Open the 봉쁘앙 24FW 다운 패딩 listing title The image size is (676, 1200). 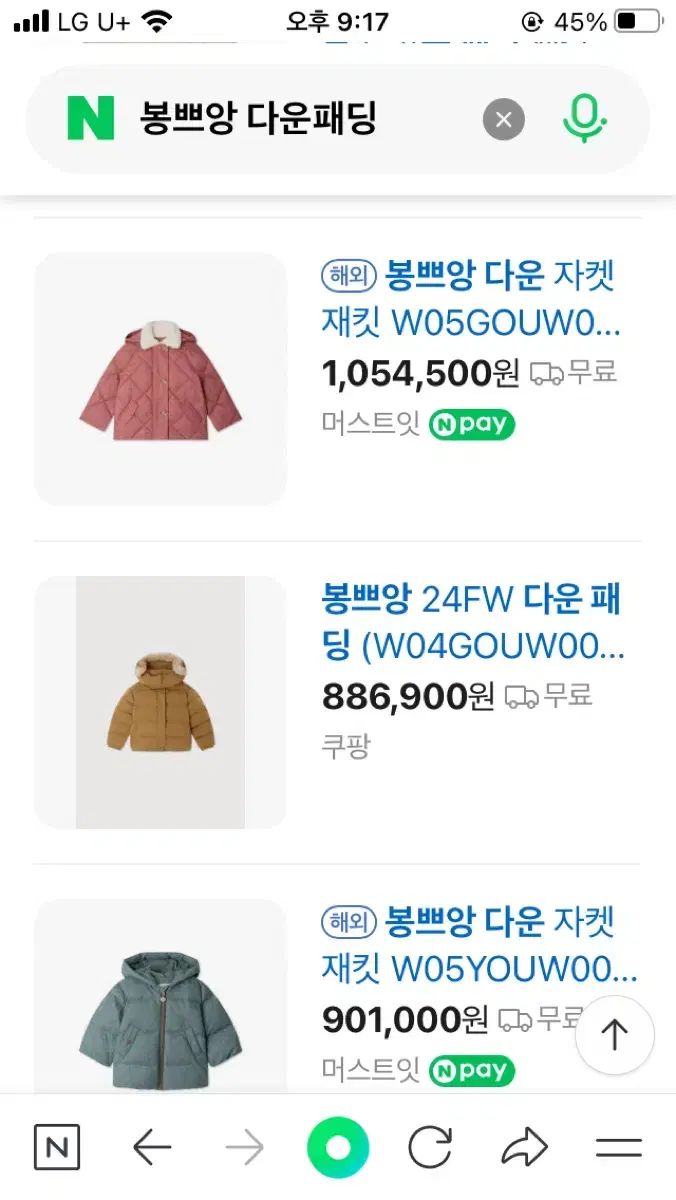[472, 622]
